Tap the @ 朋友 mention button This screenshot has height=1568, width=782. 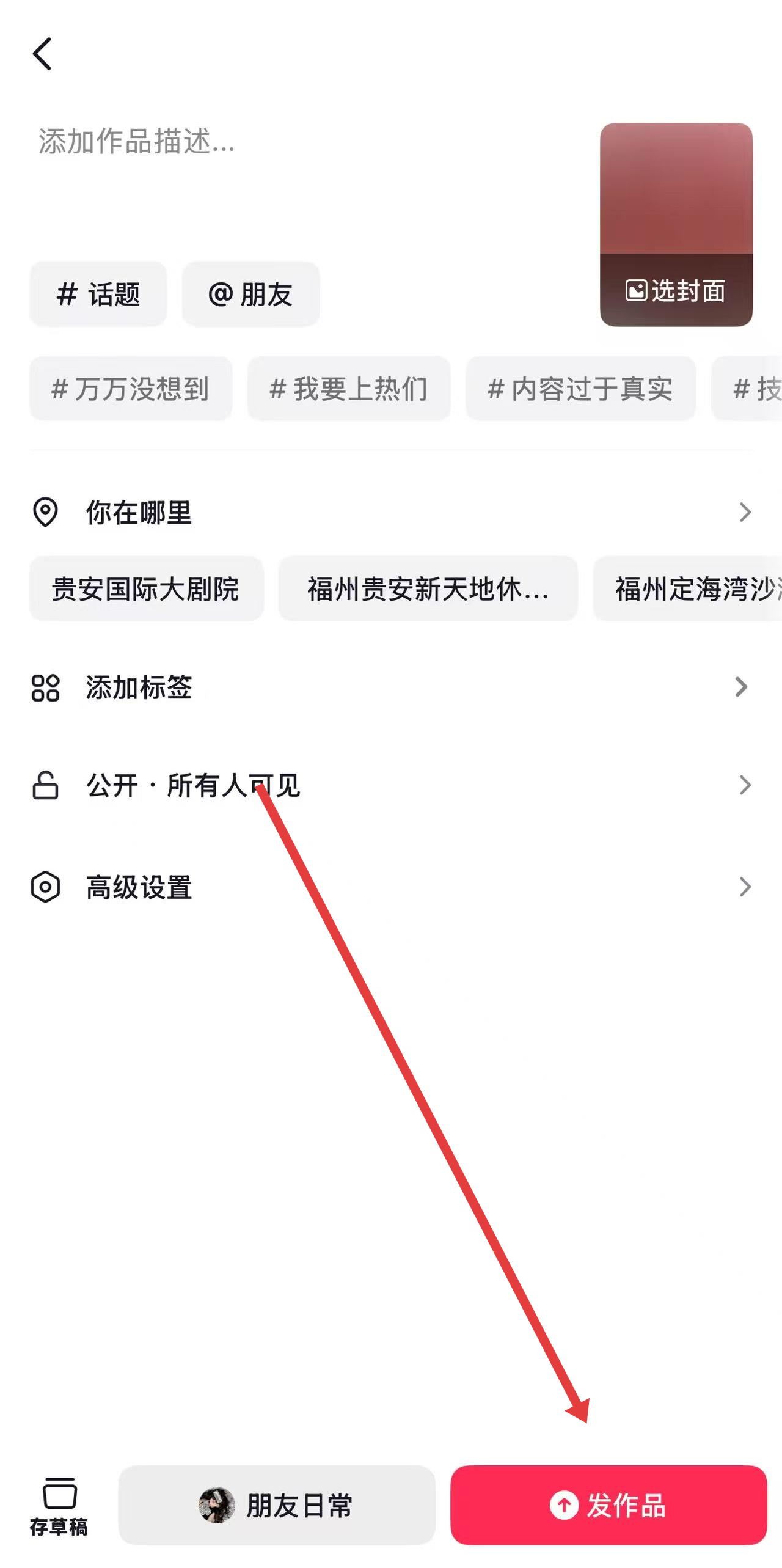coord(250,294)
